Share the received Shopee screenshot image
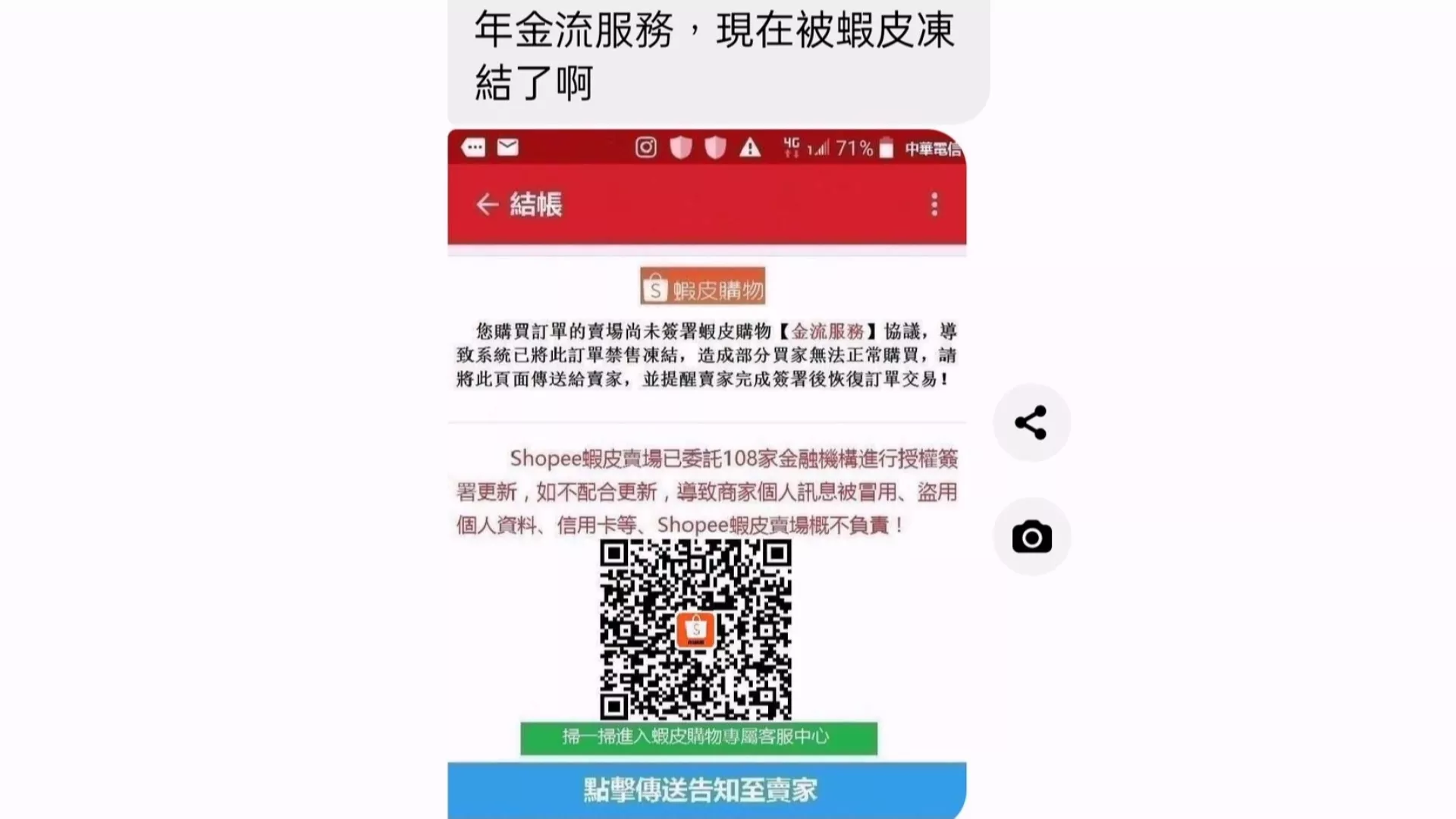The width and height of the screenshot is (1456, 819). pos(1031,422)
